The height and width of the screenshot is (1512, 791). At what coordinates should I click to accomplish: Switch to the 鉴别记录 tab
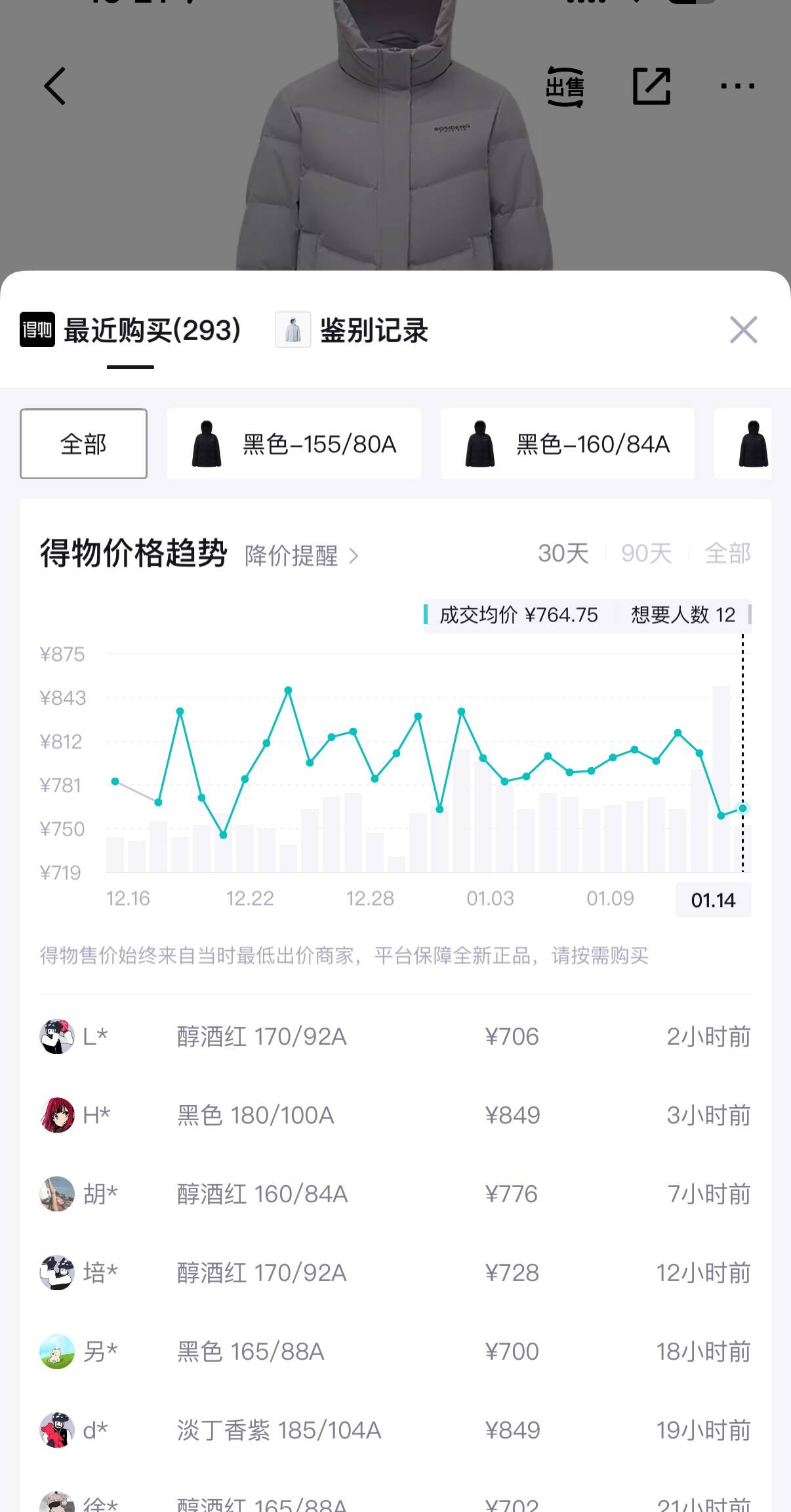(352, 330)
